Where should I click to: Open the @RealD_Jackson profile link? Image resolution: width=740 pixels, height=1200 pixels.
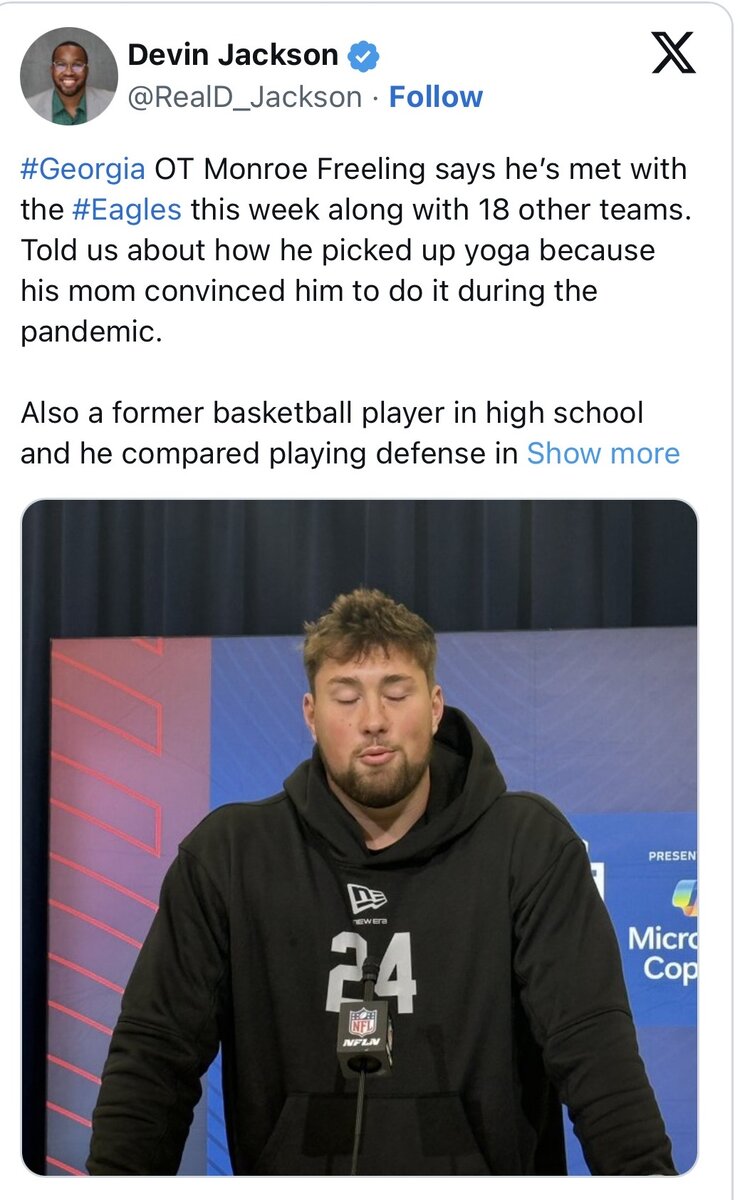pos(245,97)
